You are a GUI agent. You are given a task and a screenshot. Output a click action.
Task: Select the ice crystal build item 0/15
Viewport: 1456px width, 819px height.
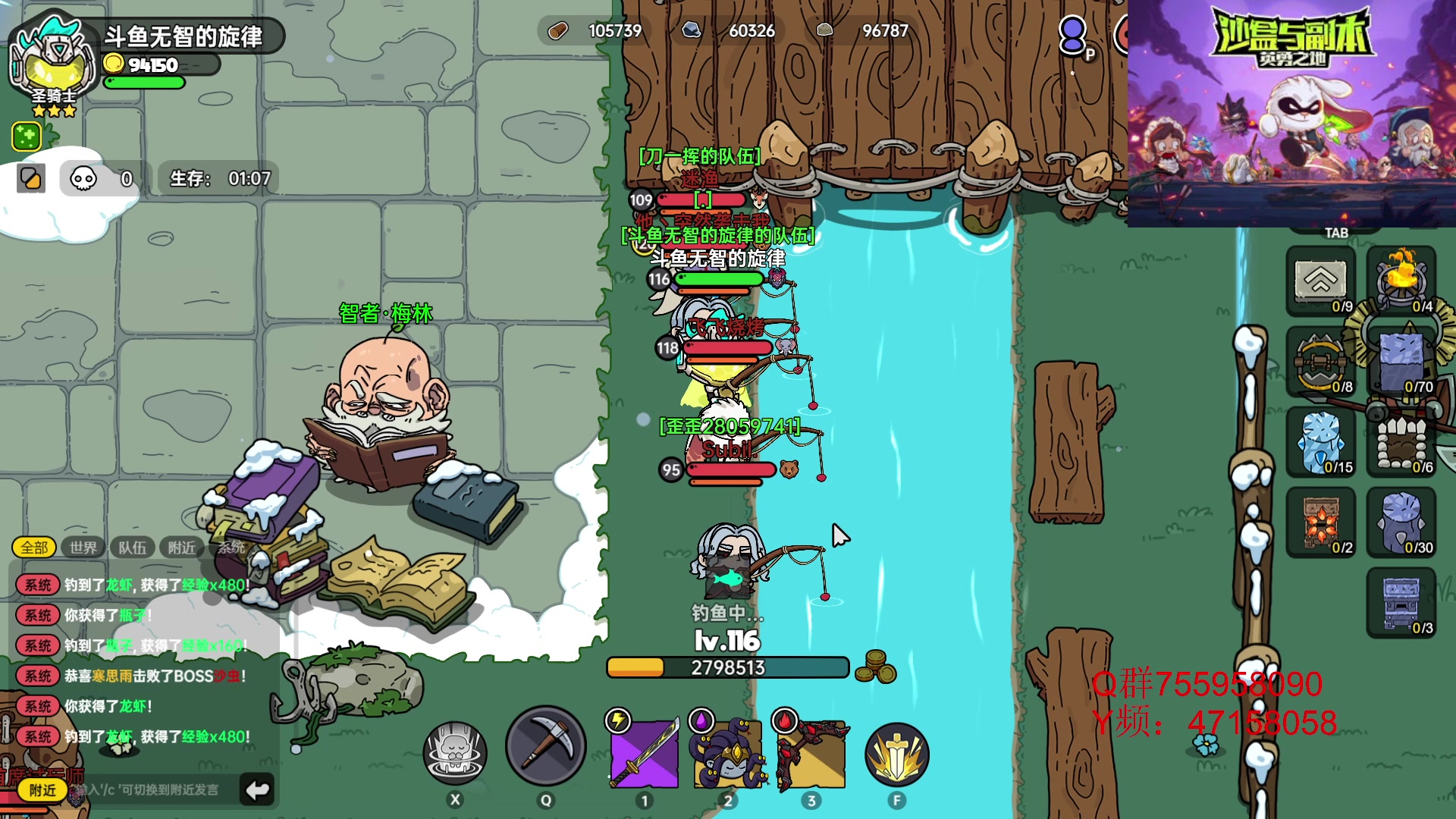tap(1321, 441)
